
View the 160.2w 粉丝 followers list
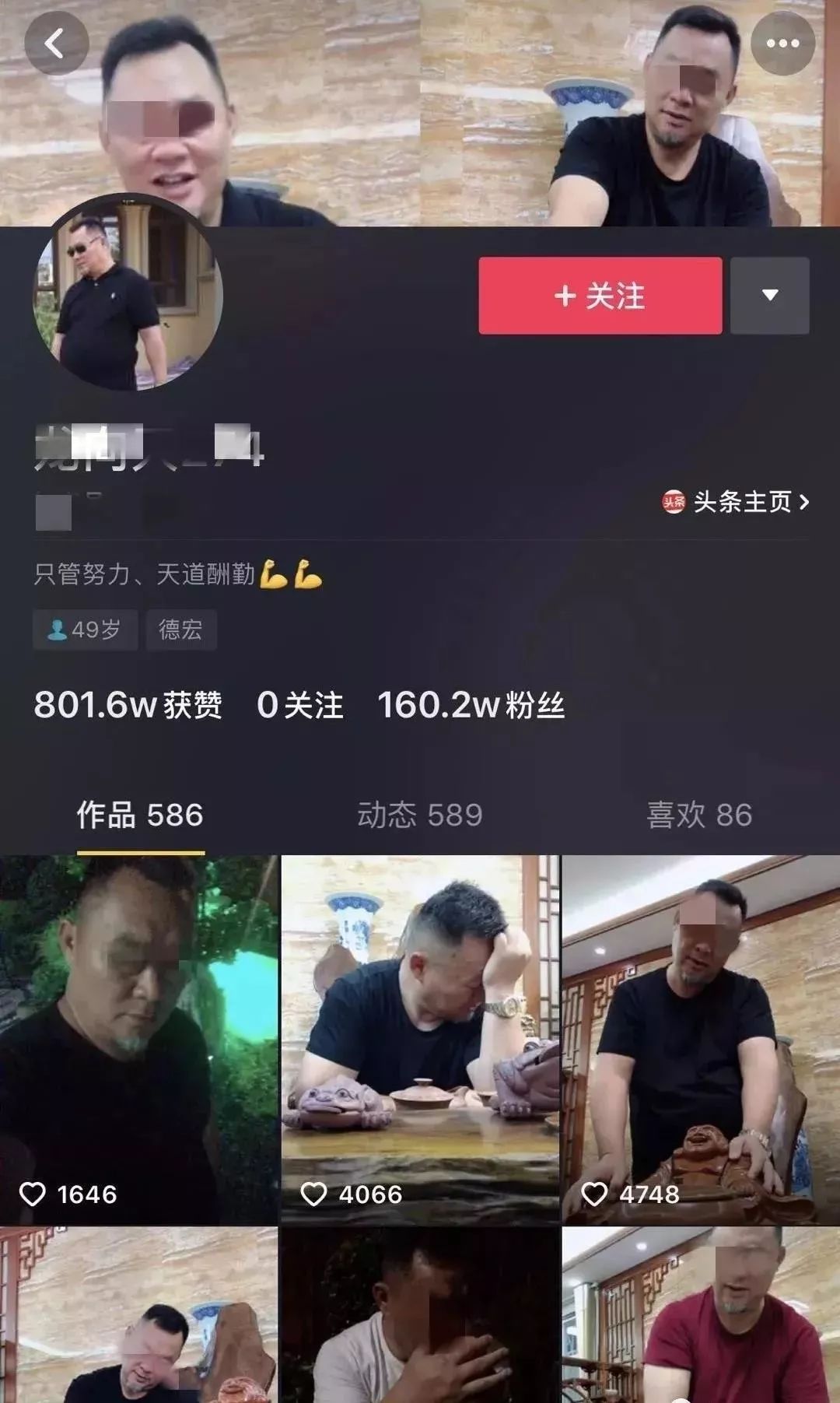[x=471, y=705]
